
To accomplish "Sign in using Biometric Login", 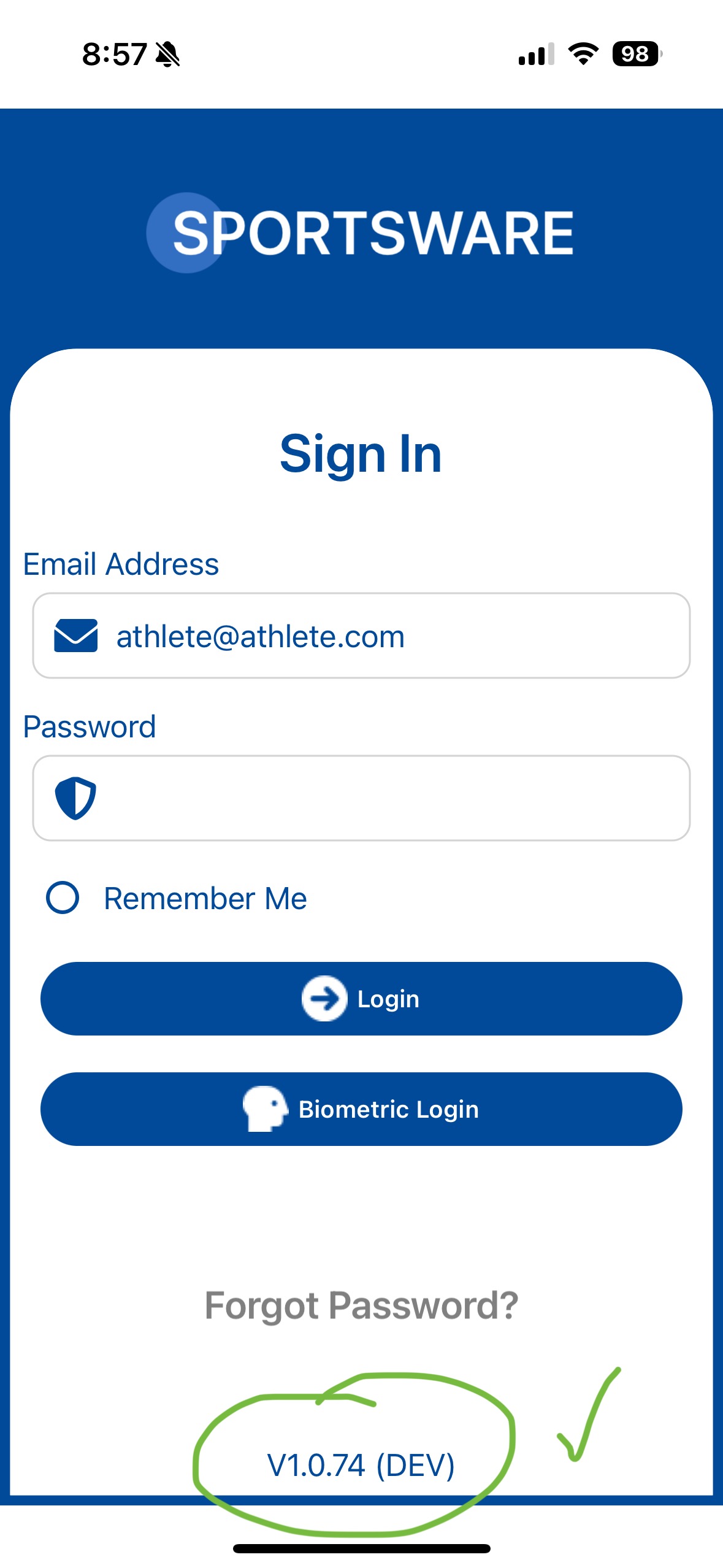I will pos(361,1109).
